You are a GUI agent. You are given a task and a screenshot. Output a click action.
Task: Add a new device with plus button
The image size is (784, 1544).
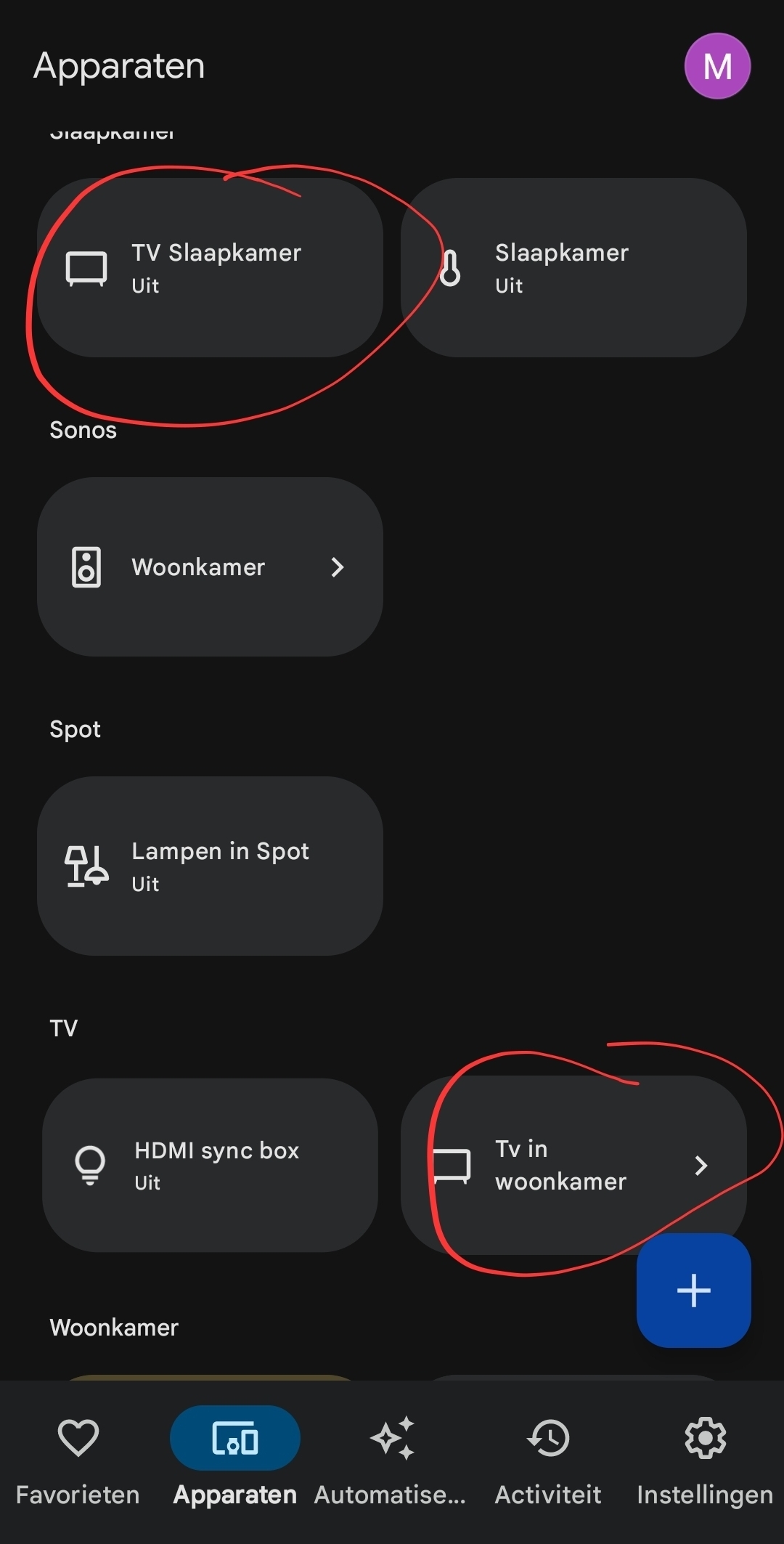pos(693,1290)
